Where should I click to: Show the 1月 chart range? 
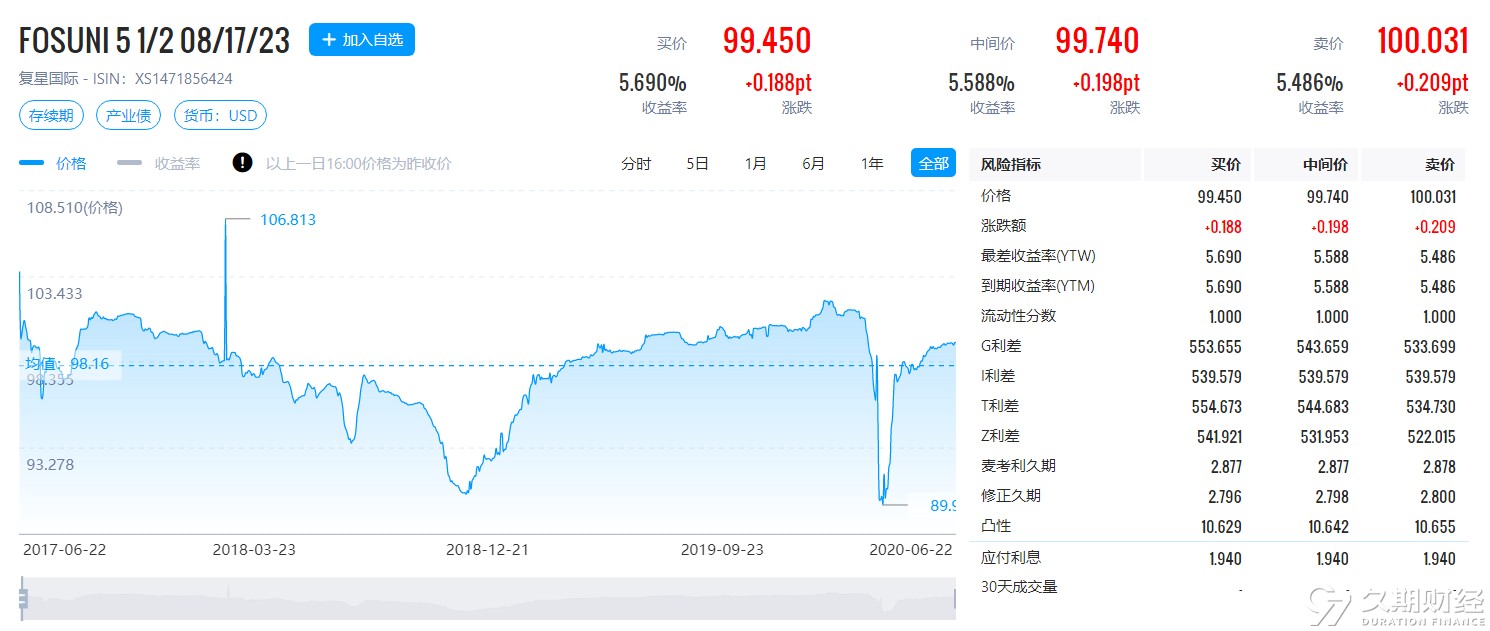[755, 163]
